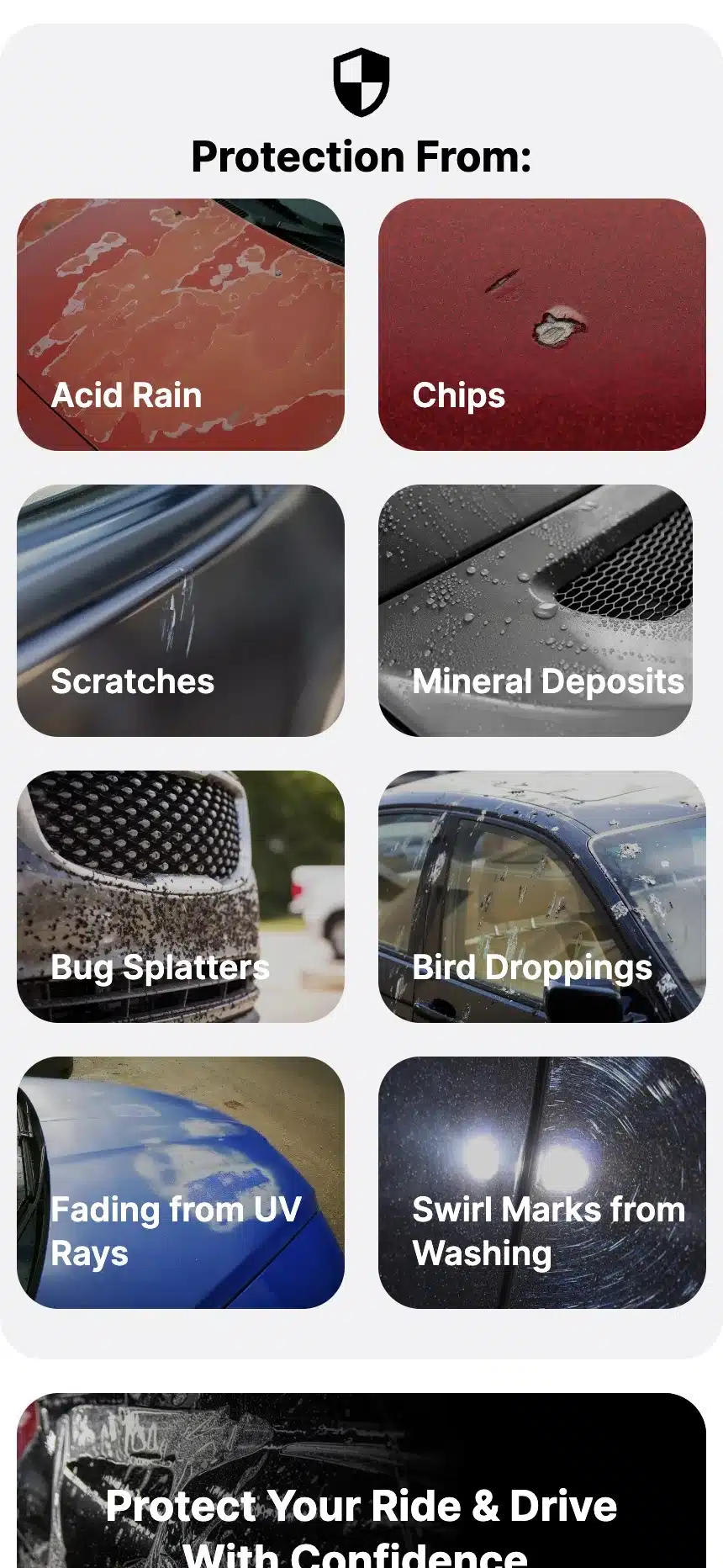The width and height of the screenshot is (723, 1568).
Task: Select Fading from UV Rays card
Action: [x=181, y=1183]
